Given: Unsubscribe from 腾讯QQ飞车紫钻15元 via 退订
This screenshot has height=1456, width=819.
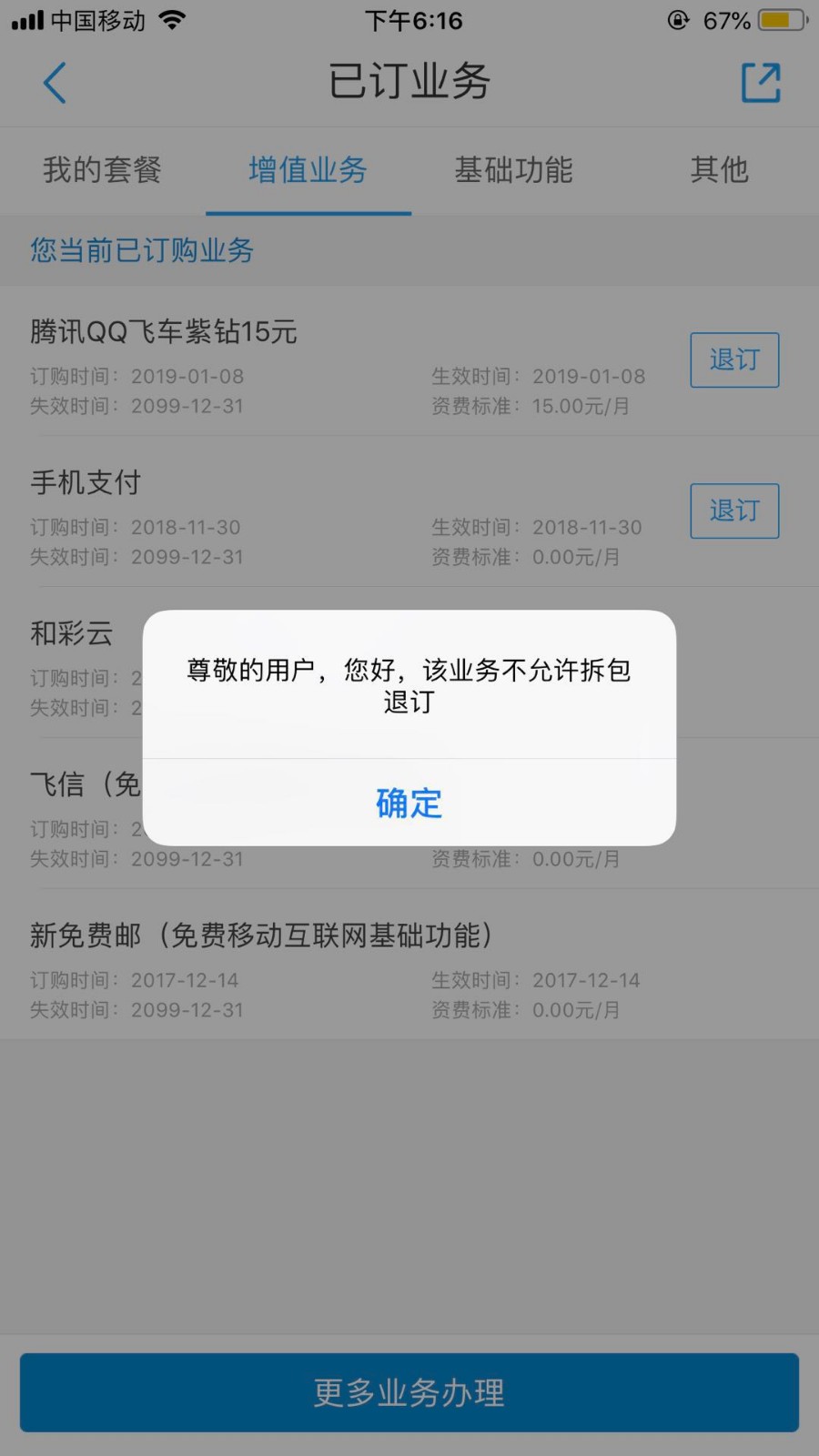Looking at the screenshot, I should 734,360.
